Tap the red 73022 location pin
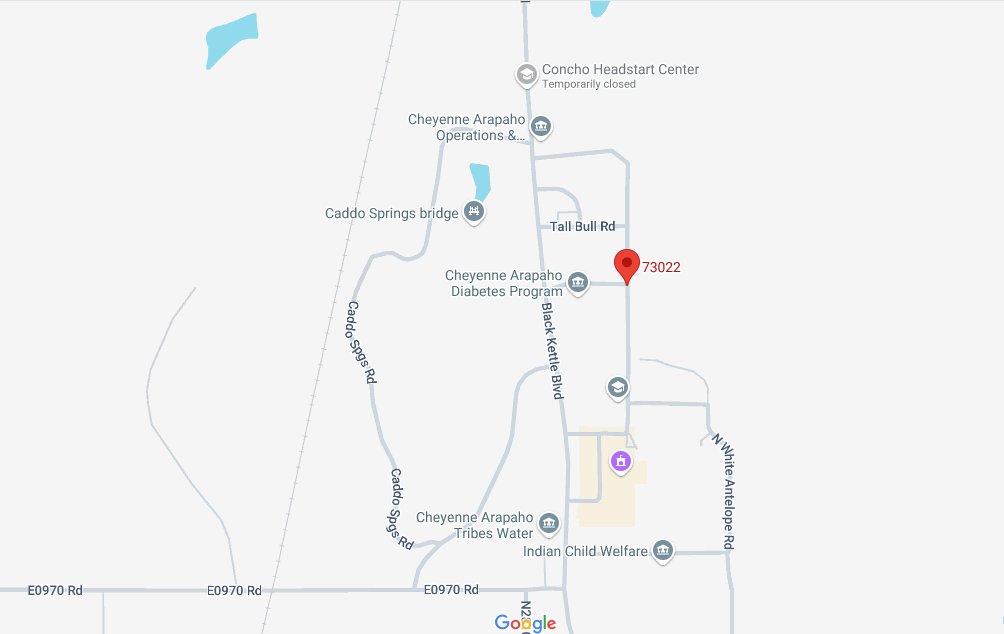Screen dimensions: 1004x634 627,265
